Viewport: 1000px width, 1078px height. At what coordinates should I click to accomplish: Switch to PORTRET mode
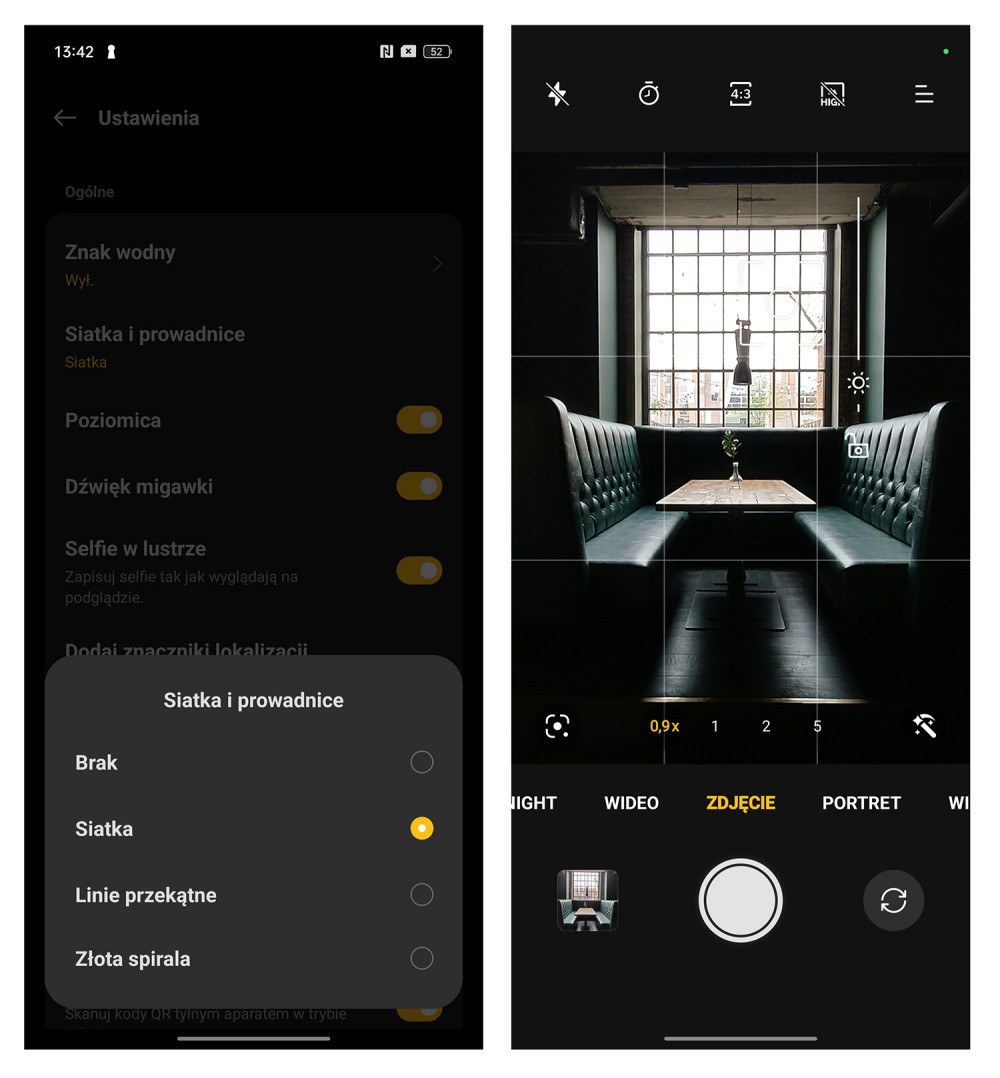[x=861, y=803]
